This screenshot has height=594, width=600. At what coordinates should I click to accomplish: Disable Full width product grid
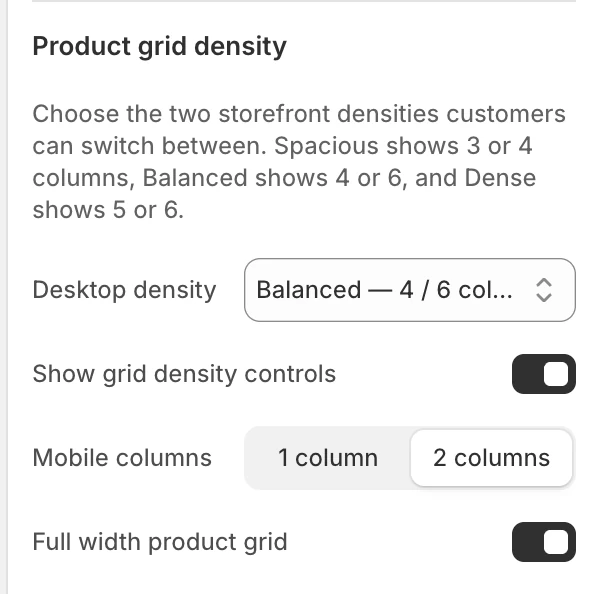tap(544, 542)
